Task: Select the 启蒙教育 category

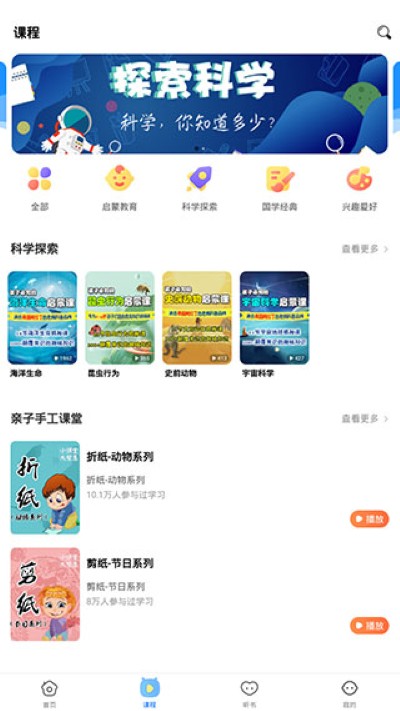Action: (120, 189)
